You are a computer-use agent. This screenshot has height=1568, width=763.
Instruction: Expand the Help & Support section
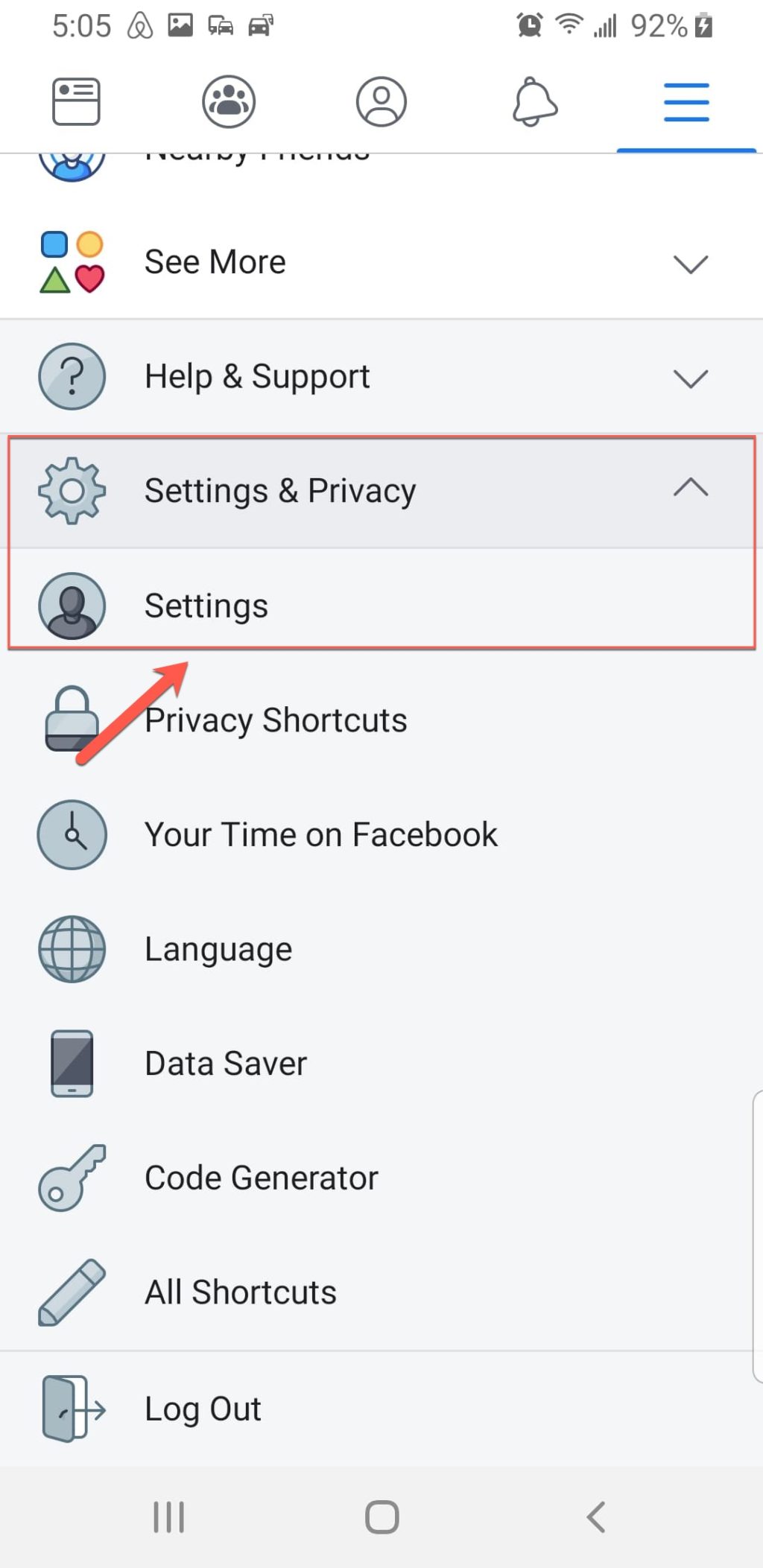(688, 377)
